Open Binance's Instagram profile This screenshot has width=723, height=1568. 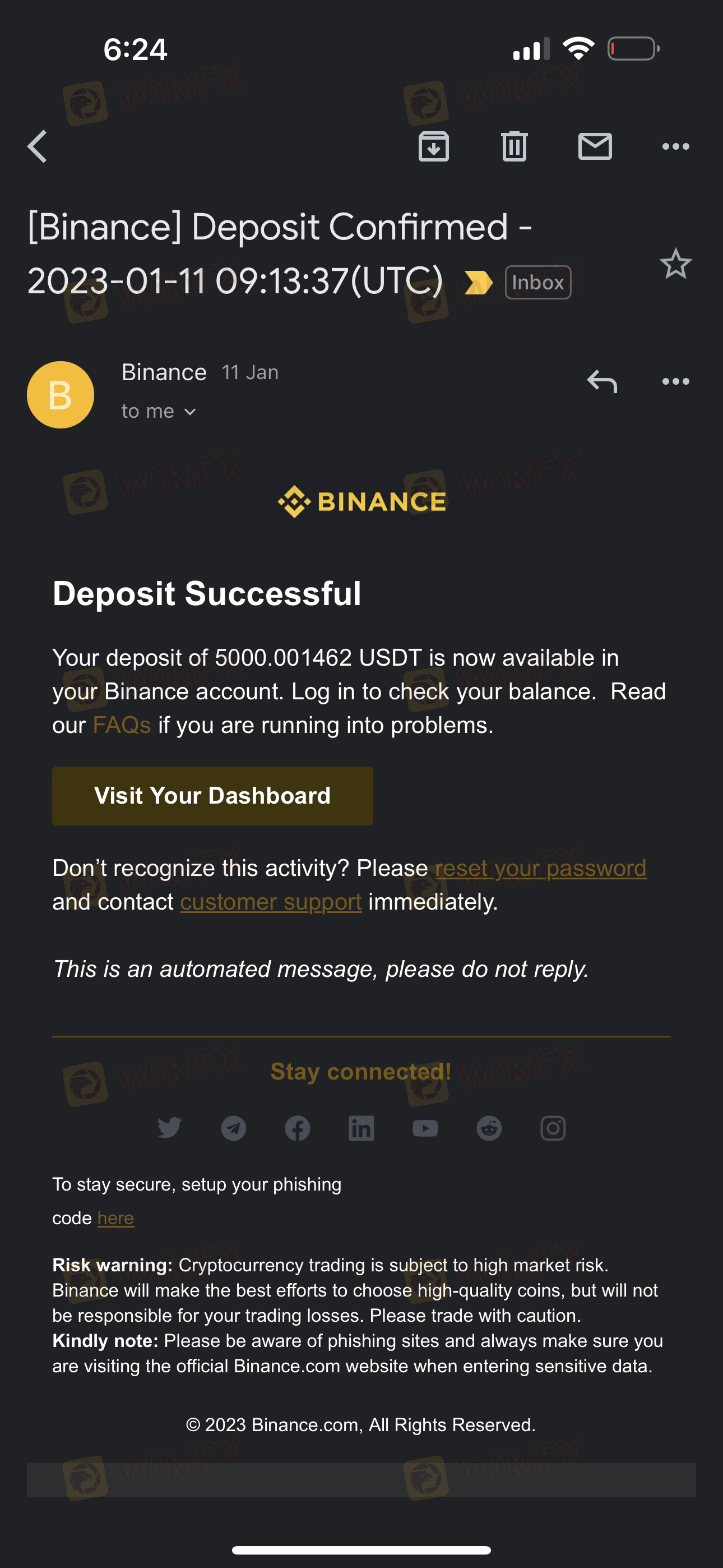(553, 1128)
